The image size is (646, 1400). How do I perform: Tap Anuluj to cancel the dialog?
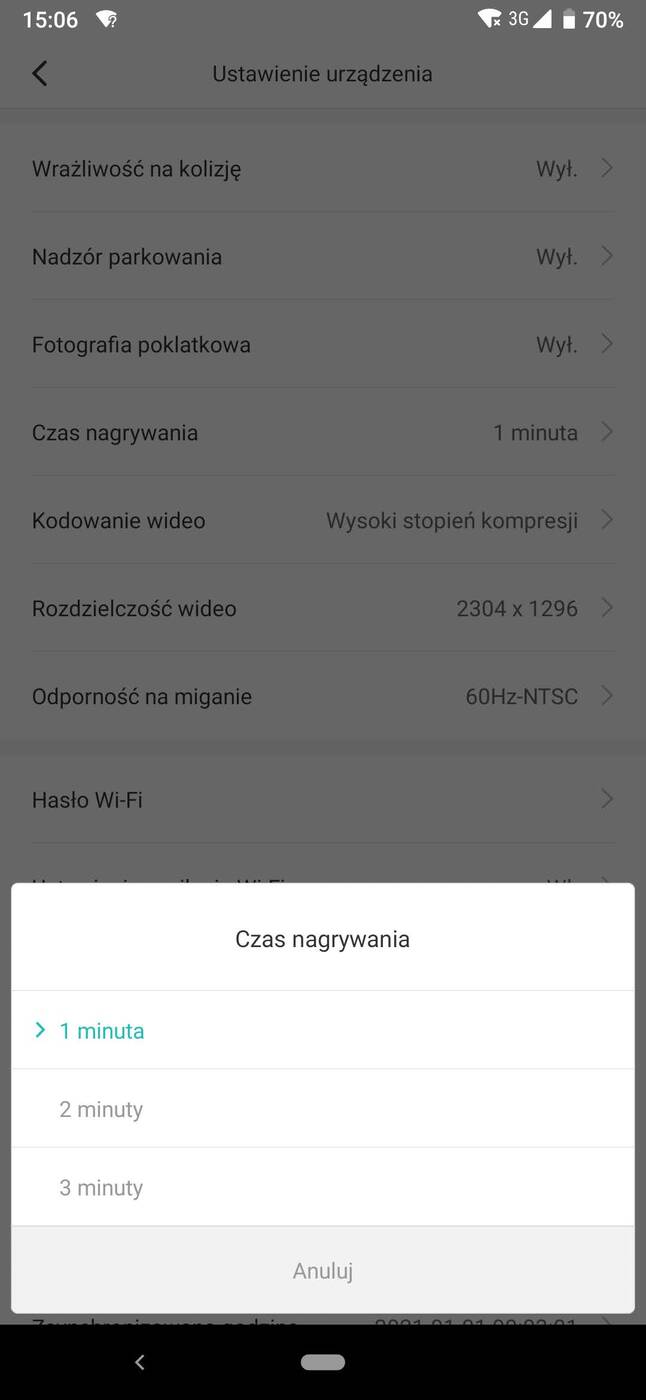tap(322, 1270)
